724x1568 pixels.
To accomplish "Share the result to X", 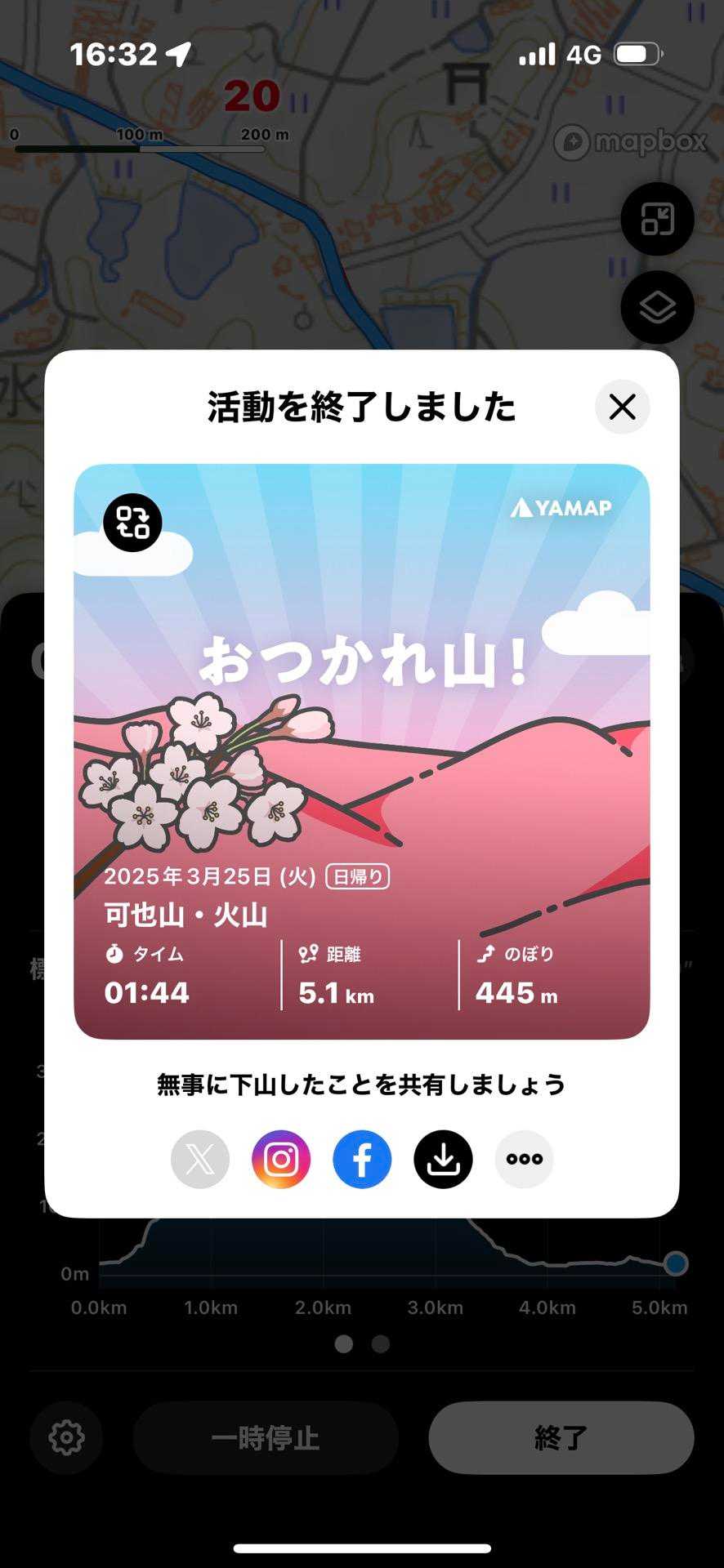I will (200, 1159).
